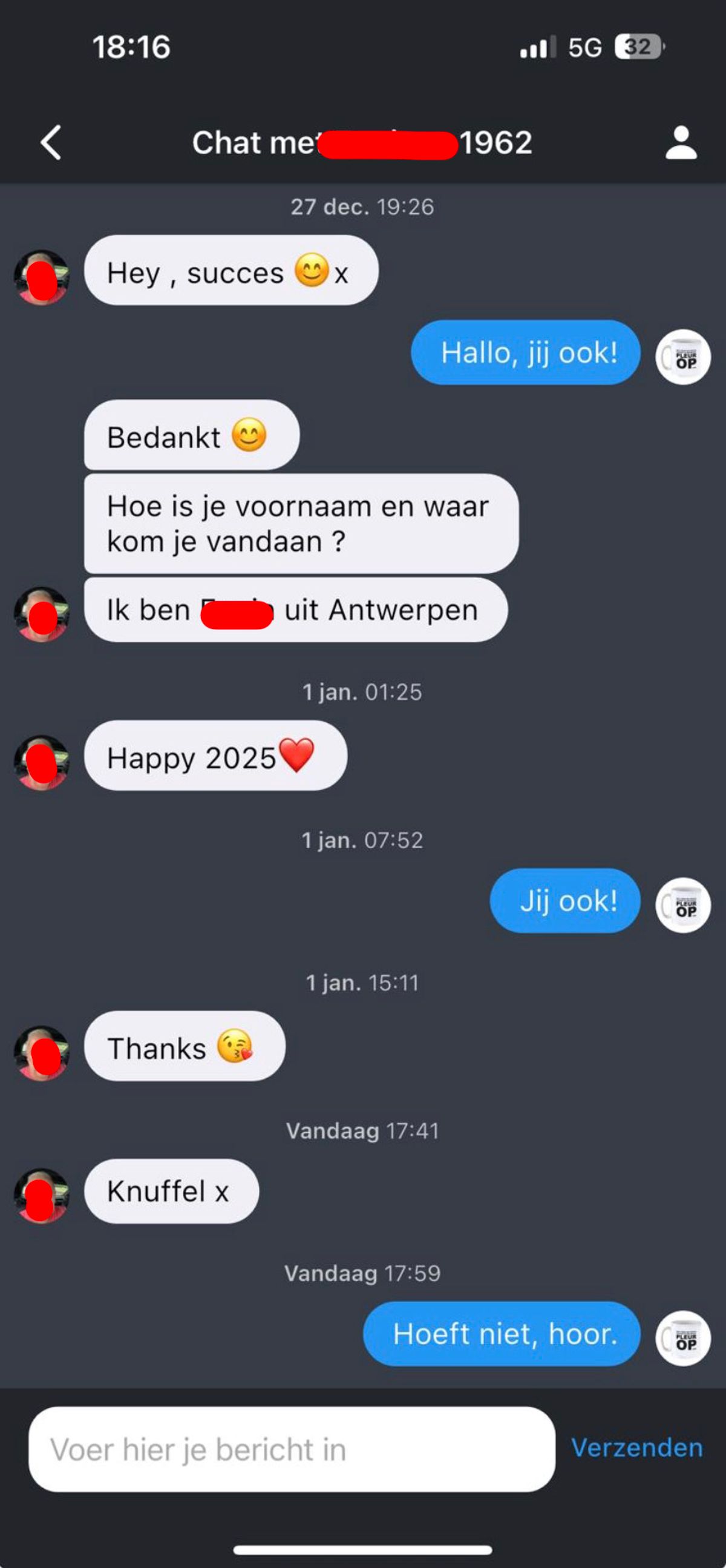Open sender avatar beside 'Knuffel x'

41,1196
